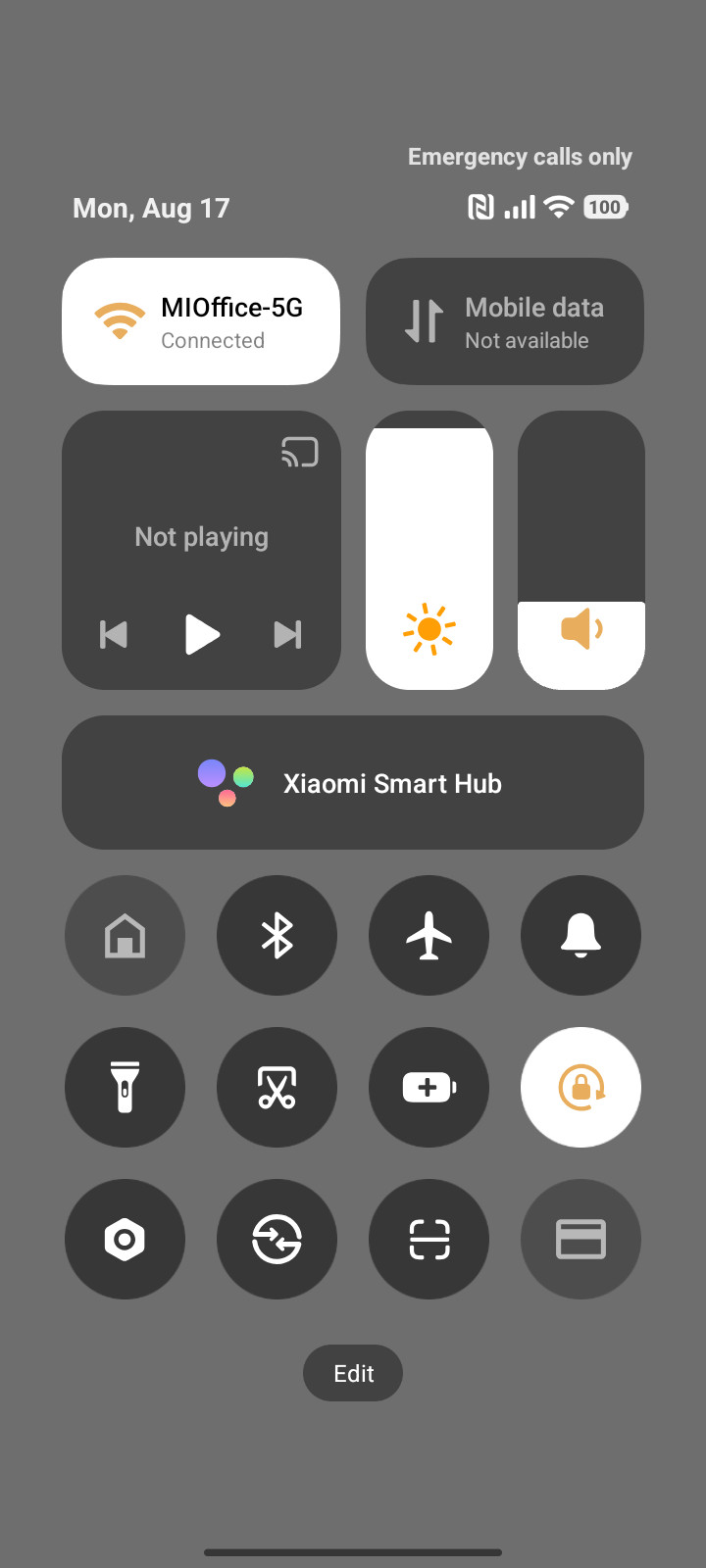Enable airplane mode
This screenshot has width=706, height=1568.
point(429,935)
